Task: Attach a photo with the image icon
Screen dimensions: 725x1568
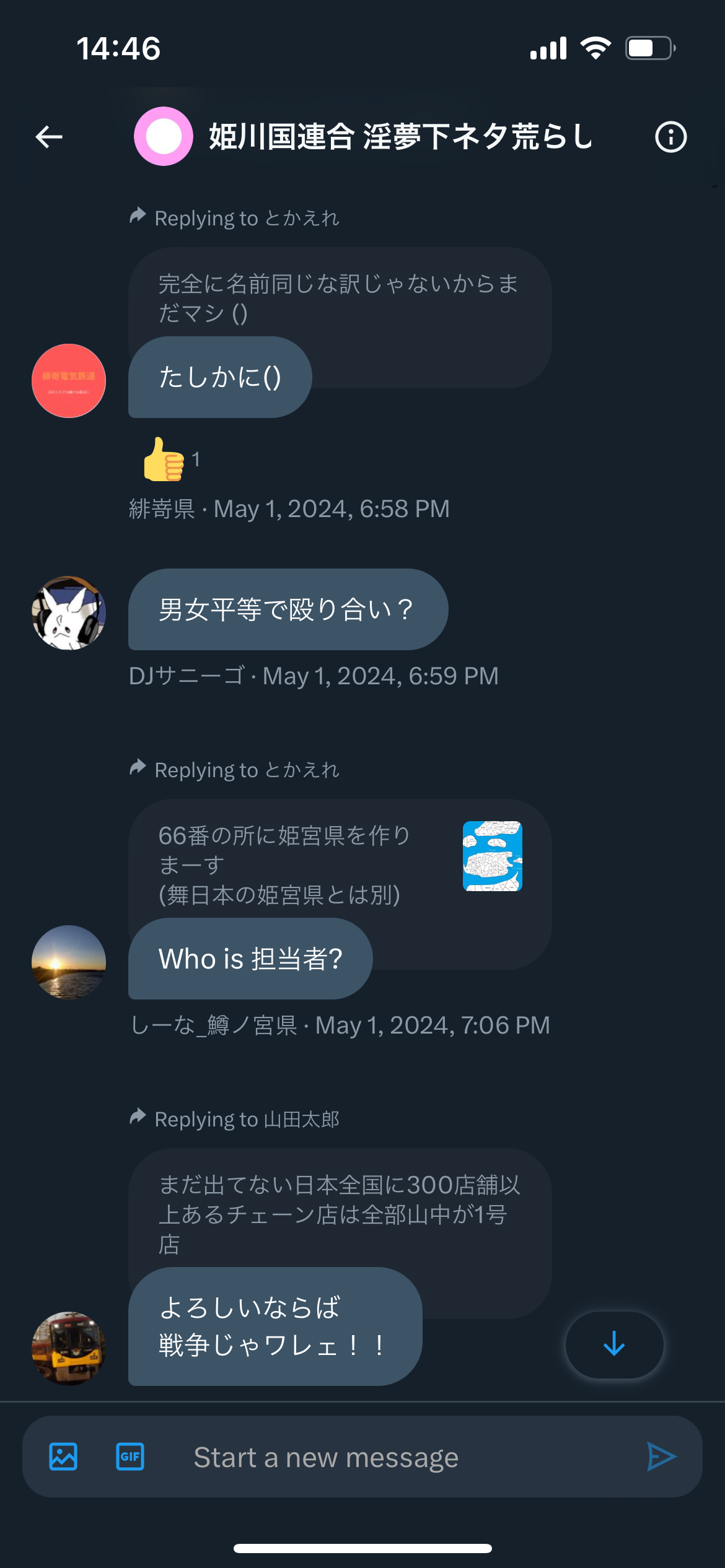Action: point(63,1457)
